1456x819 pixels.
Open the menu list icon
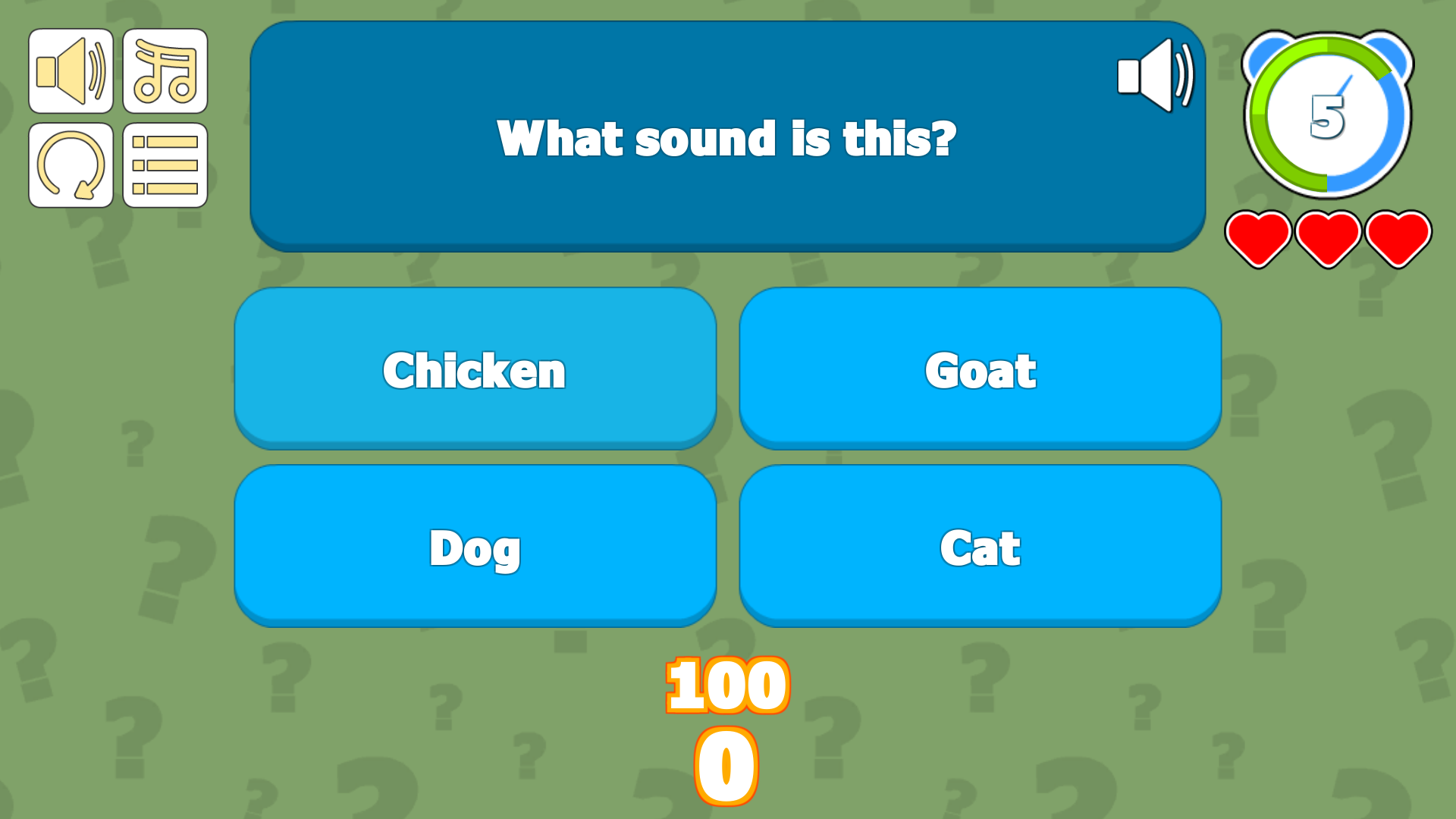click(x=165, y=165)
